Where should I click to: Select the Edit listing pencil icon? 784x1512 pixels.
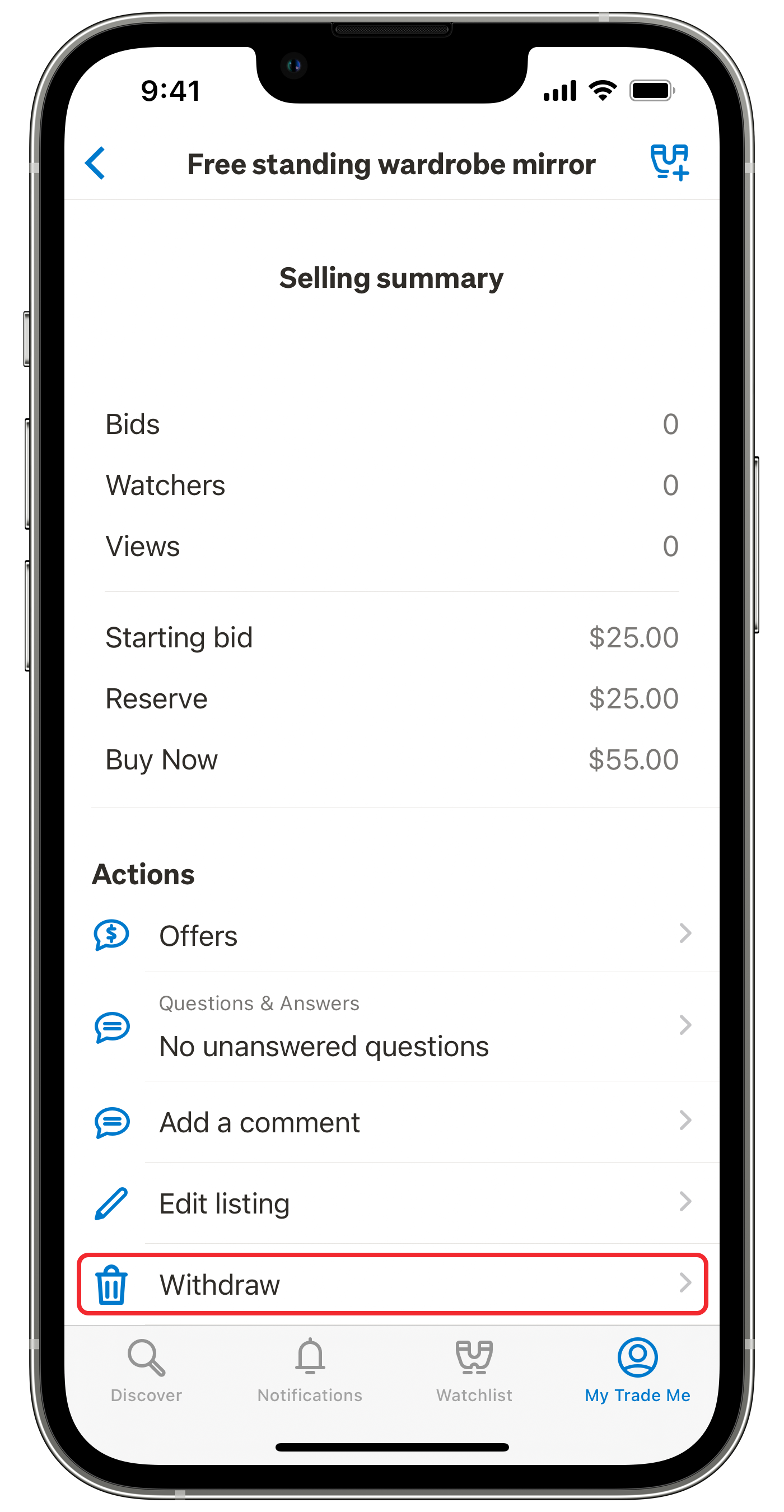coord(110,1202)
